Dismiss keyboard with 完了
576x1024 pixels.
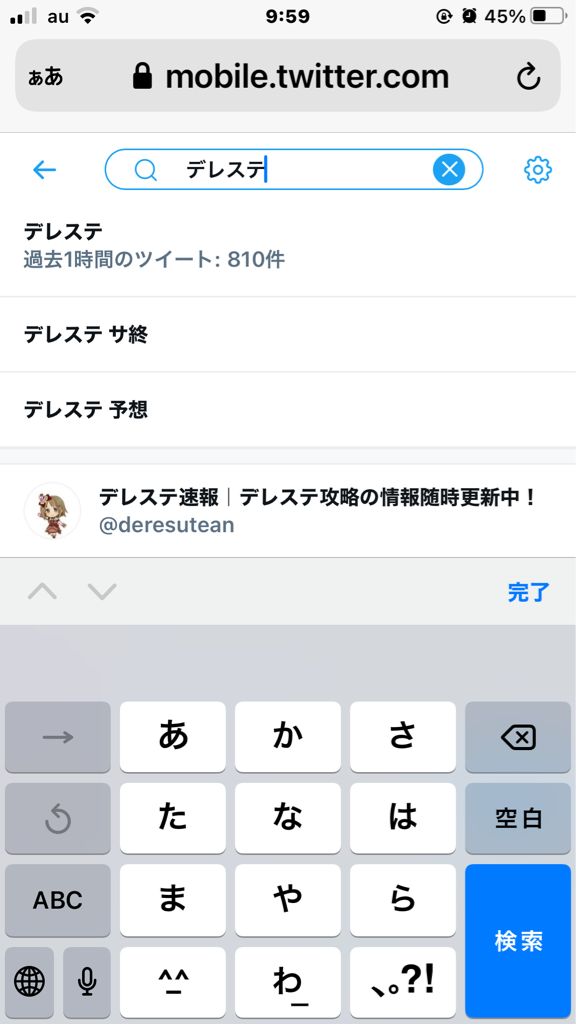click(528, 592)
